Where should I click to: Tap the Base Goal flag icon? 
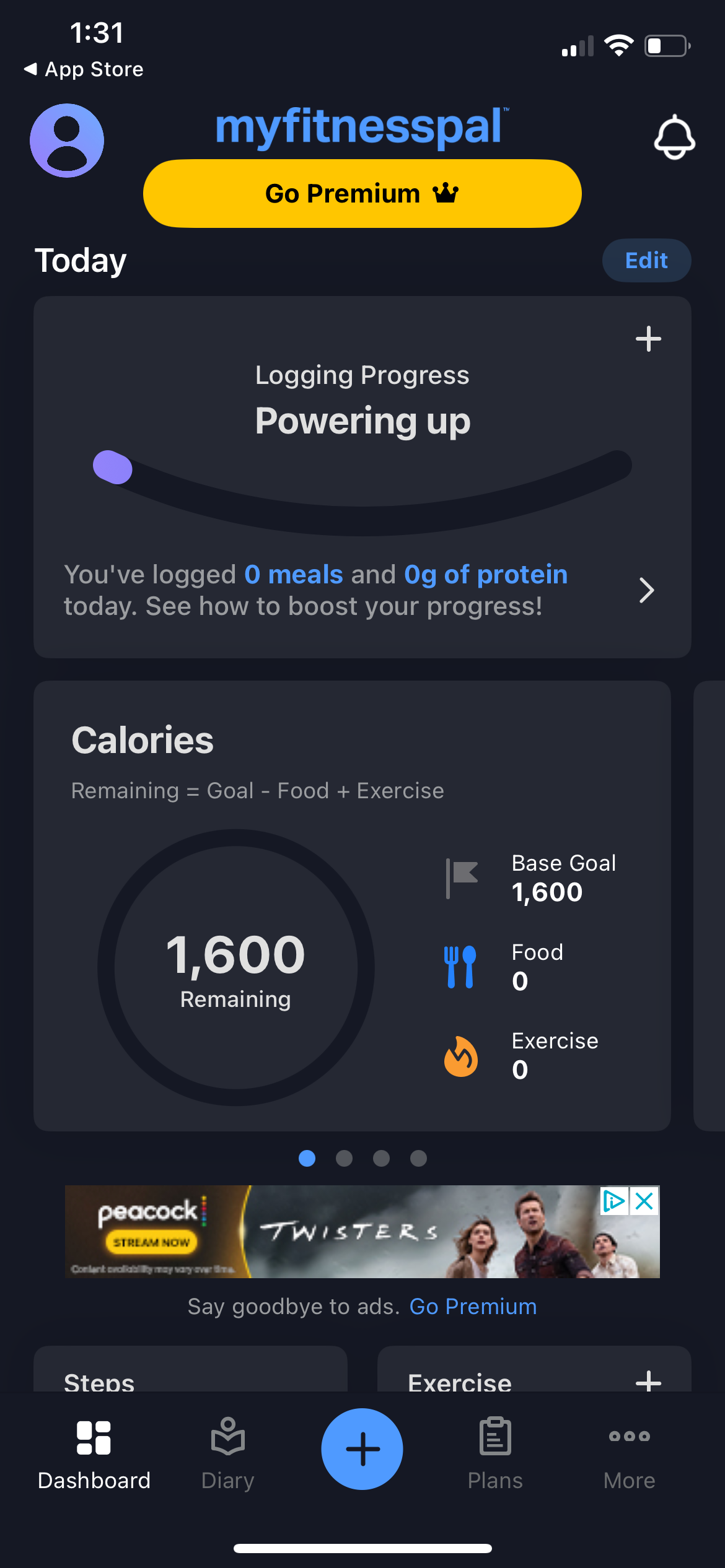(x=461, y=877)
